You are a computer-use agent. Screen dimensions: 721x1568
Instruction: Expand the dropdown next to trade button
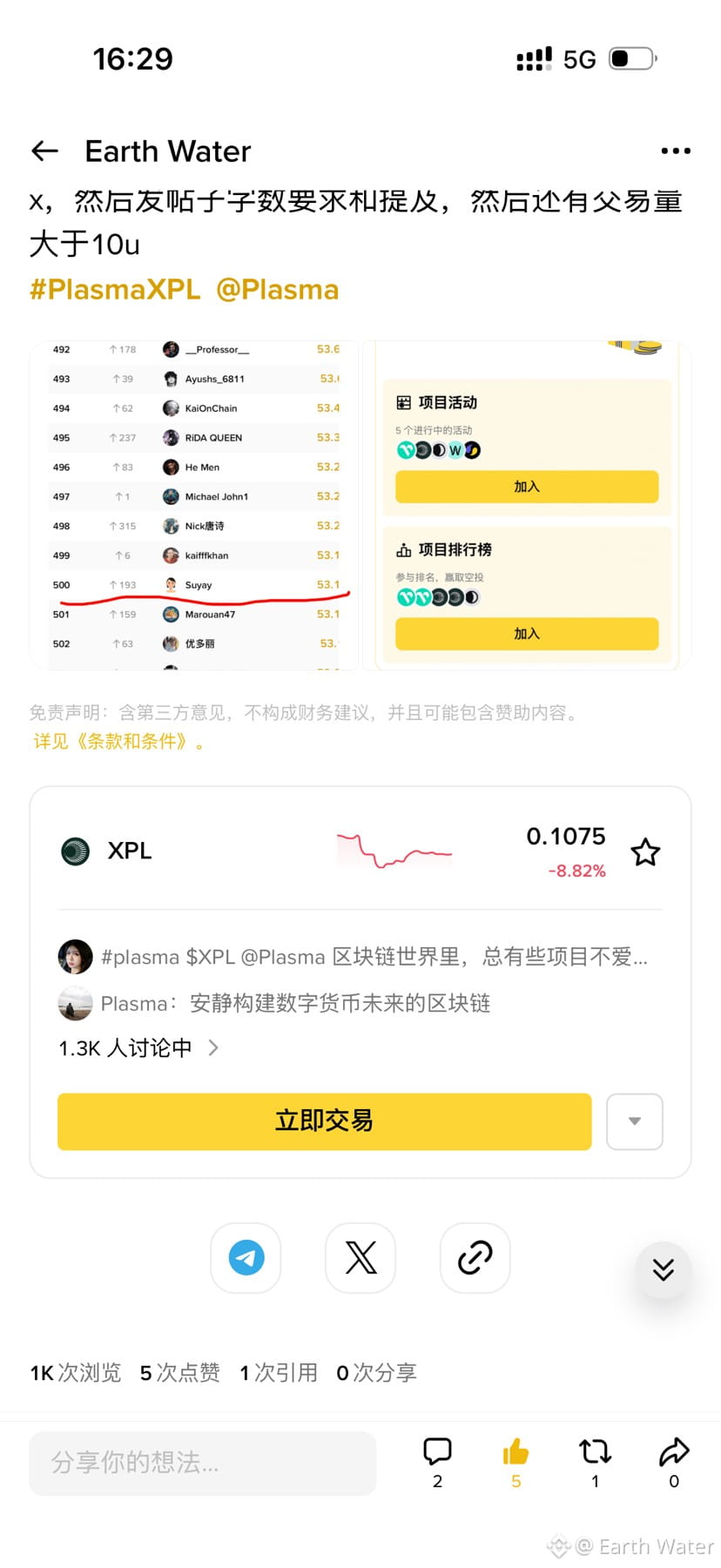click(634, 1121)
